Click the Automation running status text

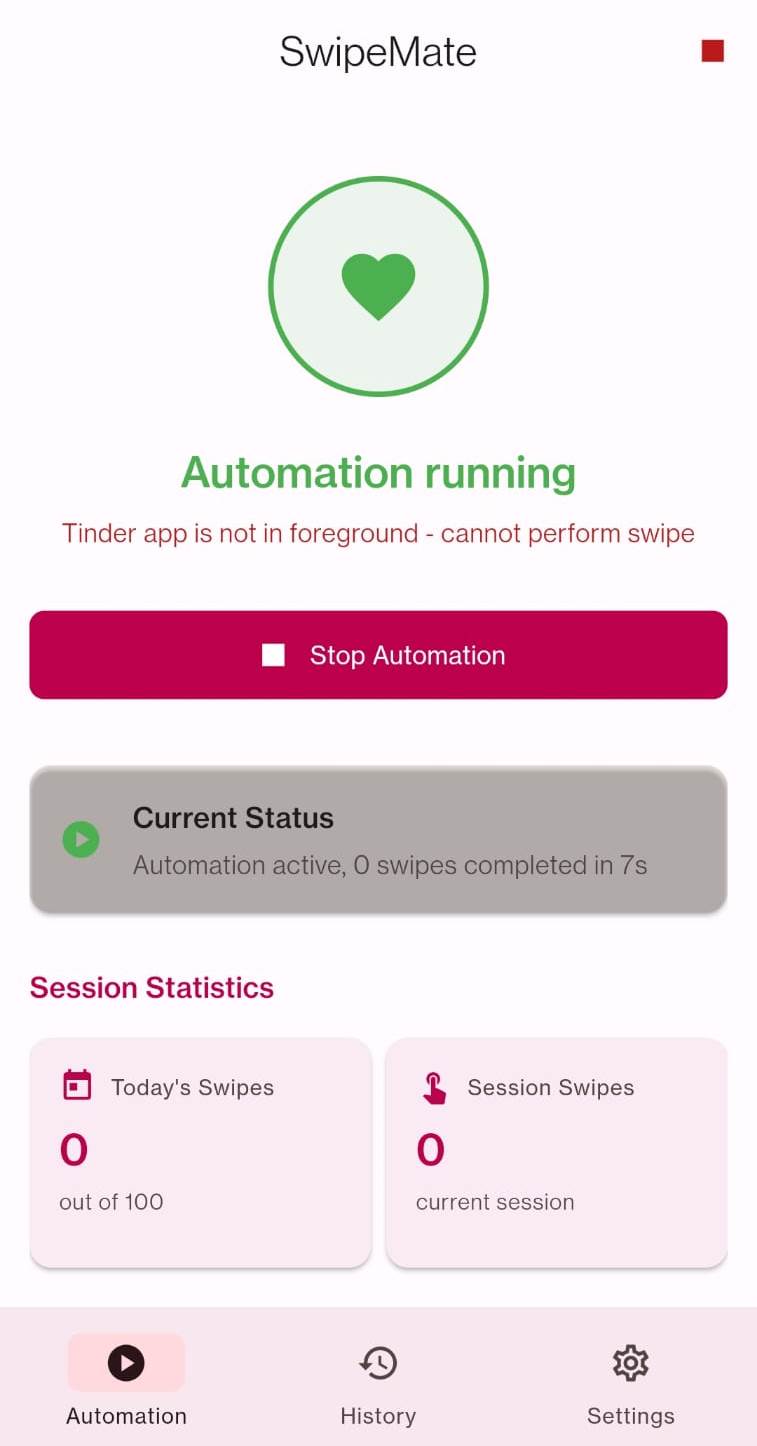click(378, 472)
